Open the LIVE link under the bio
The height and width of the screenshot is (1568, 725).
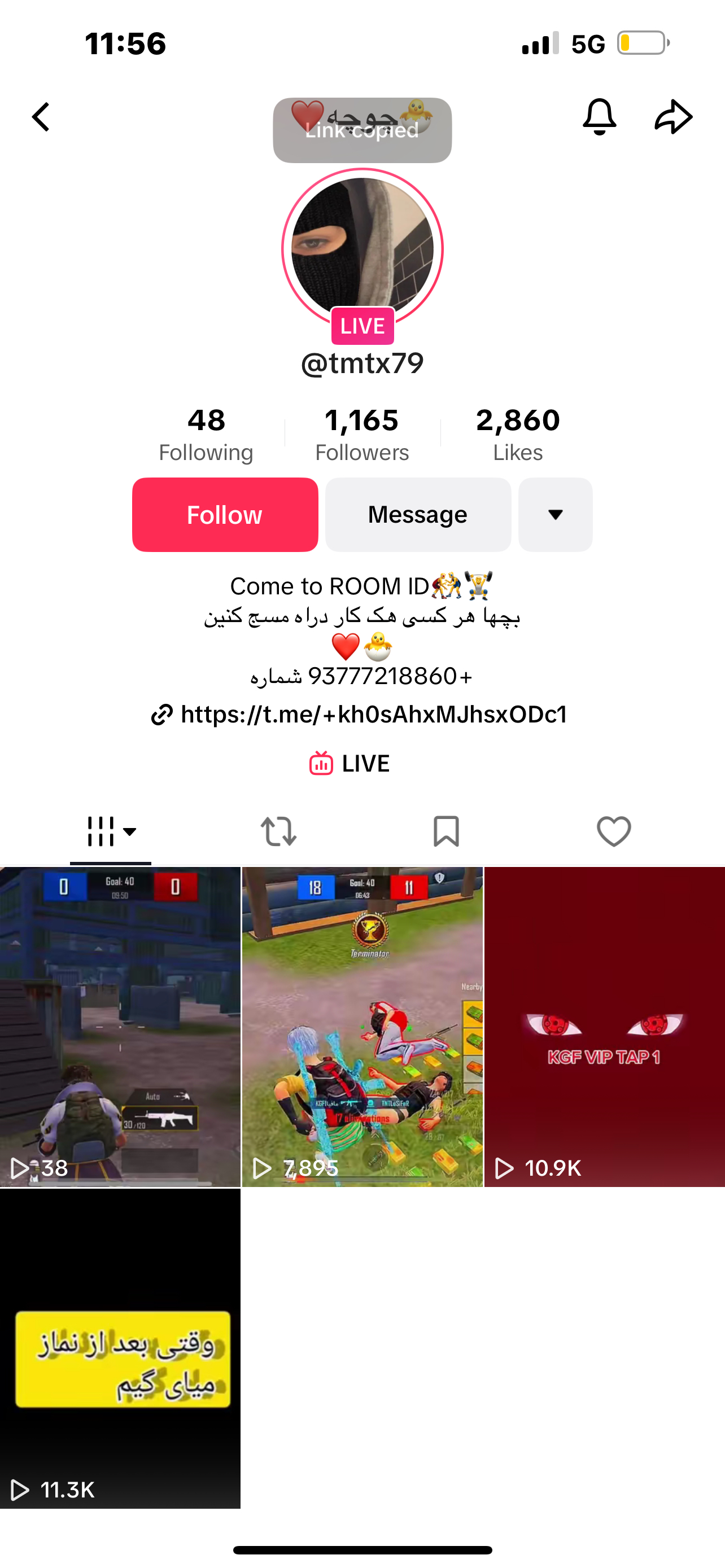pyautogui.click(x=350, y=763)
